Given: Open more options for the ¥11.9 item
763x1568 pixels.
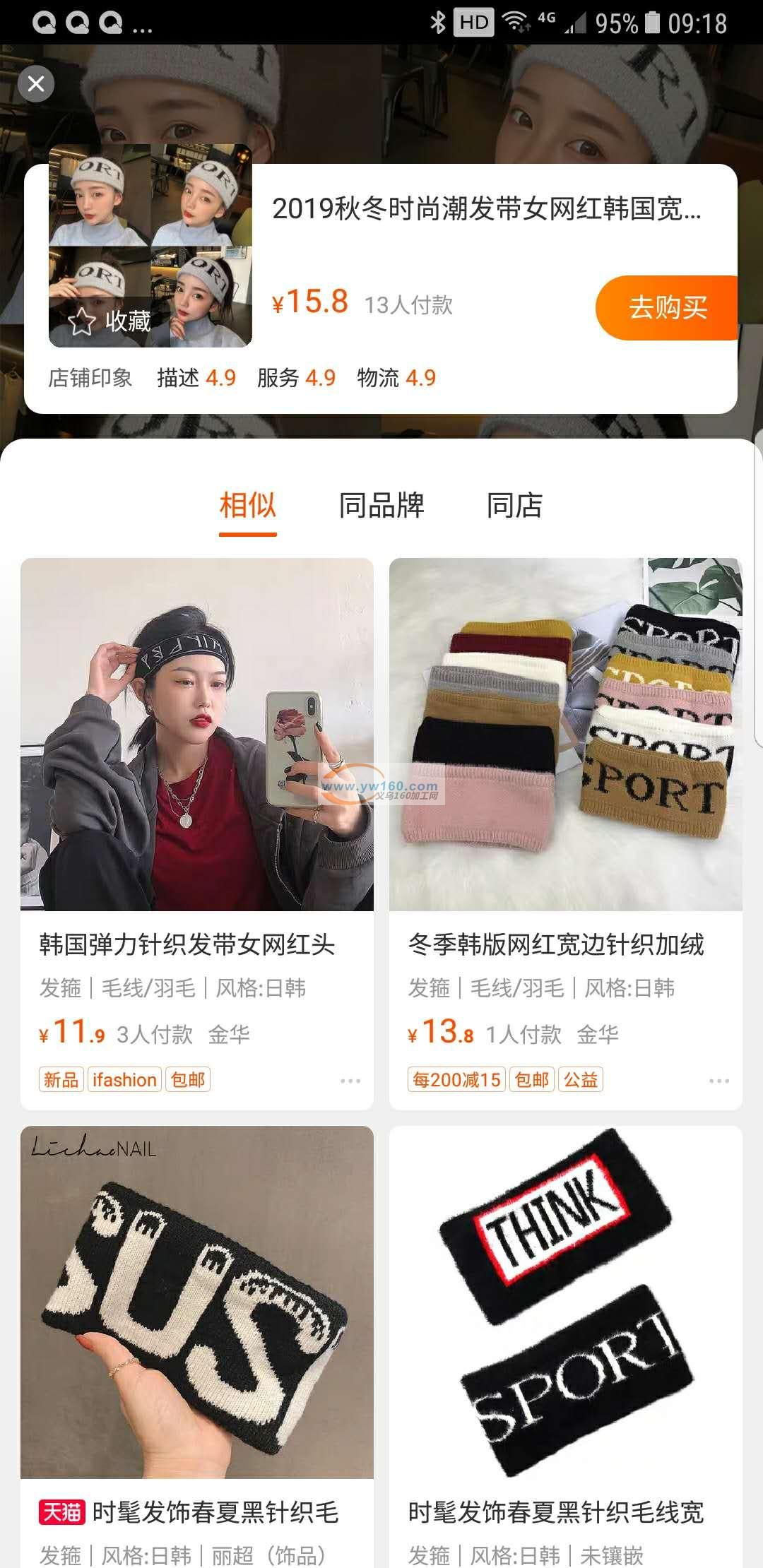Looking at the screenshot, I should coord(350,1081).
